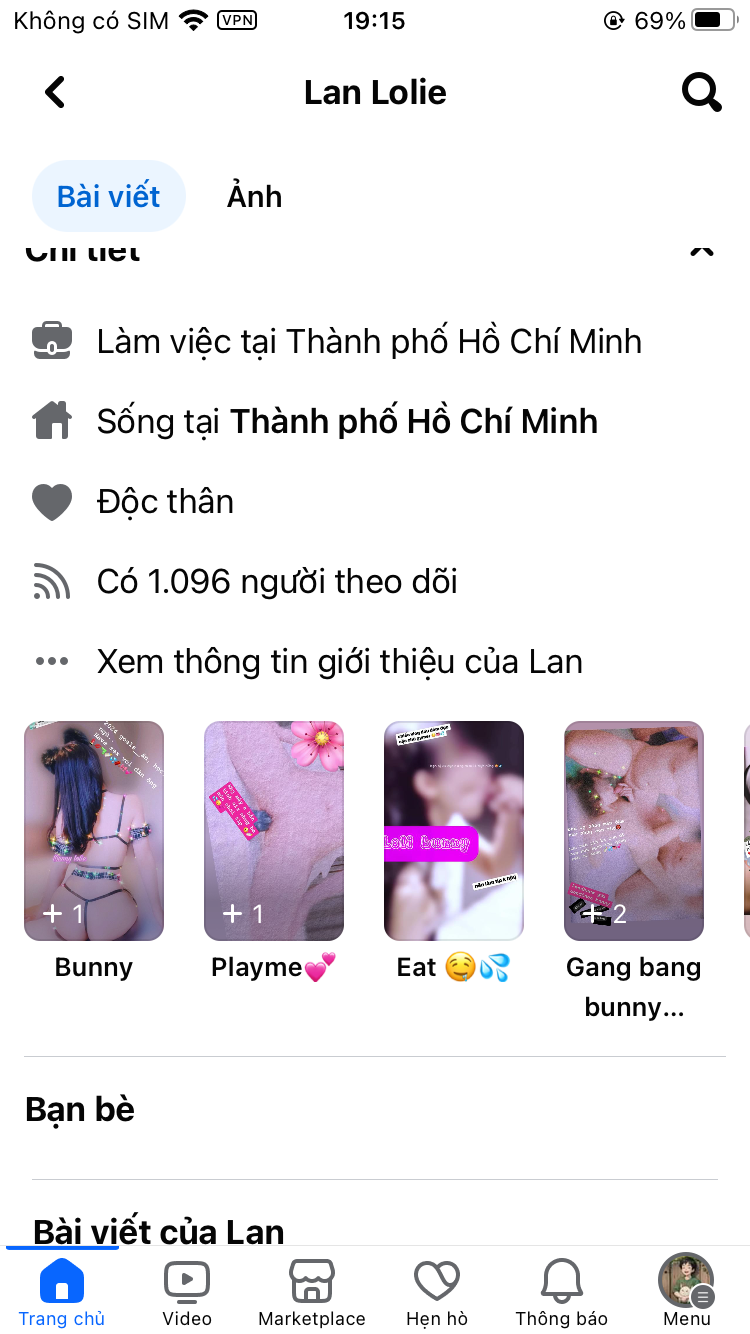Open the Playme highlight collection
This screenshot has width=750, height=1334.
pyautogui.click(x=274, y=831)
